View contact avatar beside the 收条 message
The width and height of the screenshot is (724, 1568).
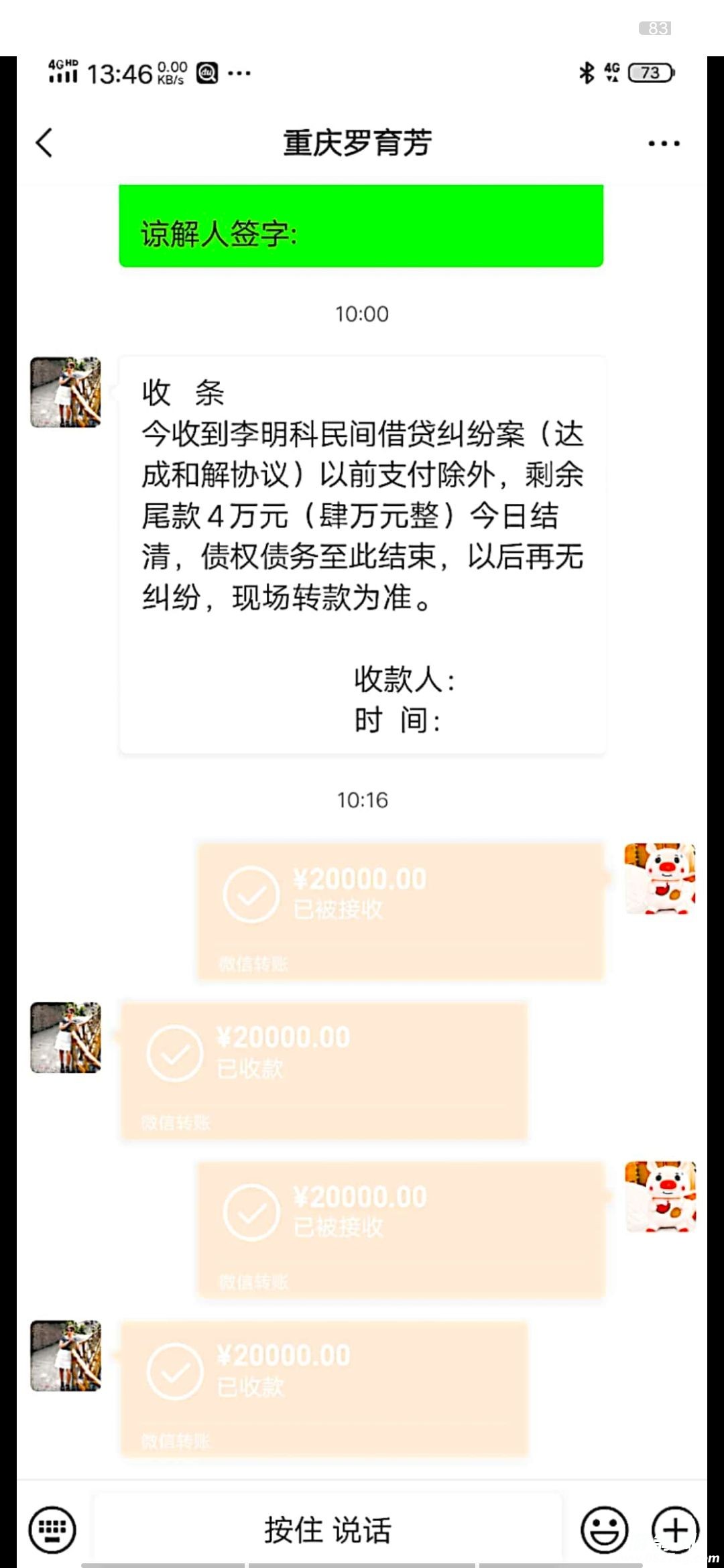[66, 392]
